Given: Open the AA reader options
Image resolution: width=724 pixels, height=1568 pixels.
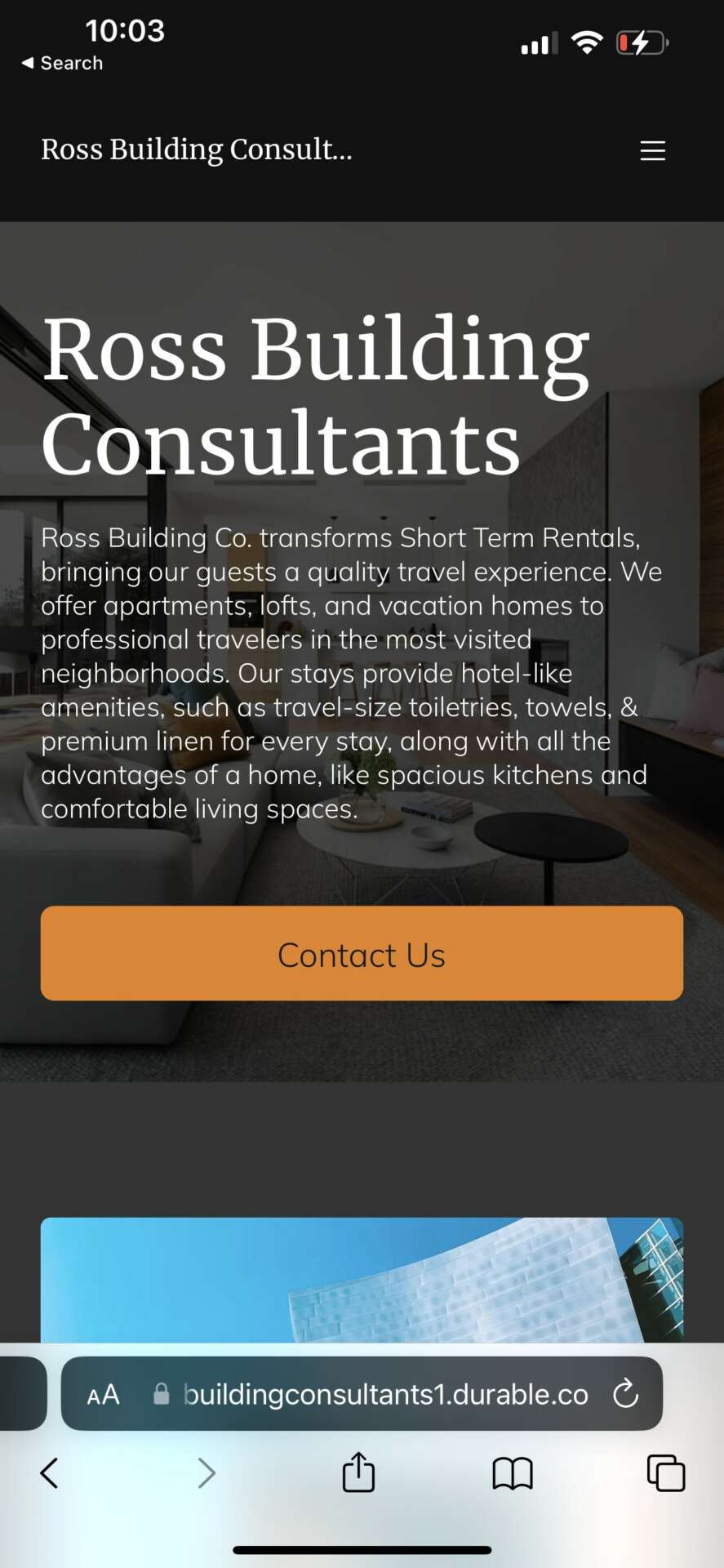Looking at the screenshot, I should coord(103,1395).
